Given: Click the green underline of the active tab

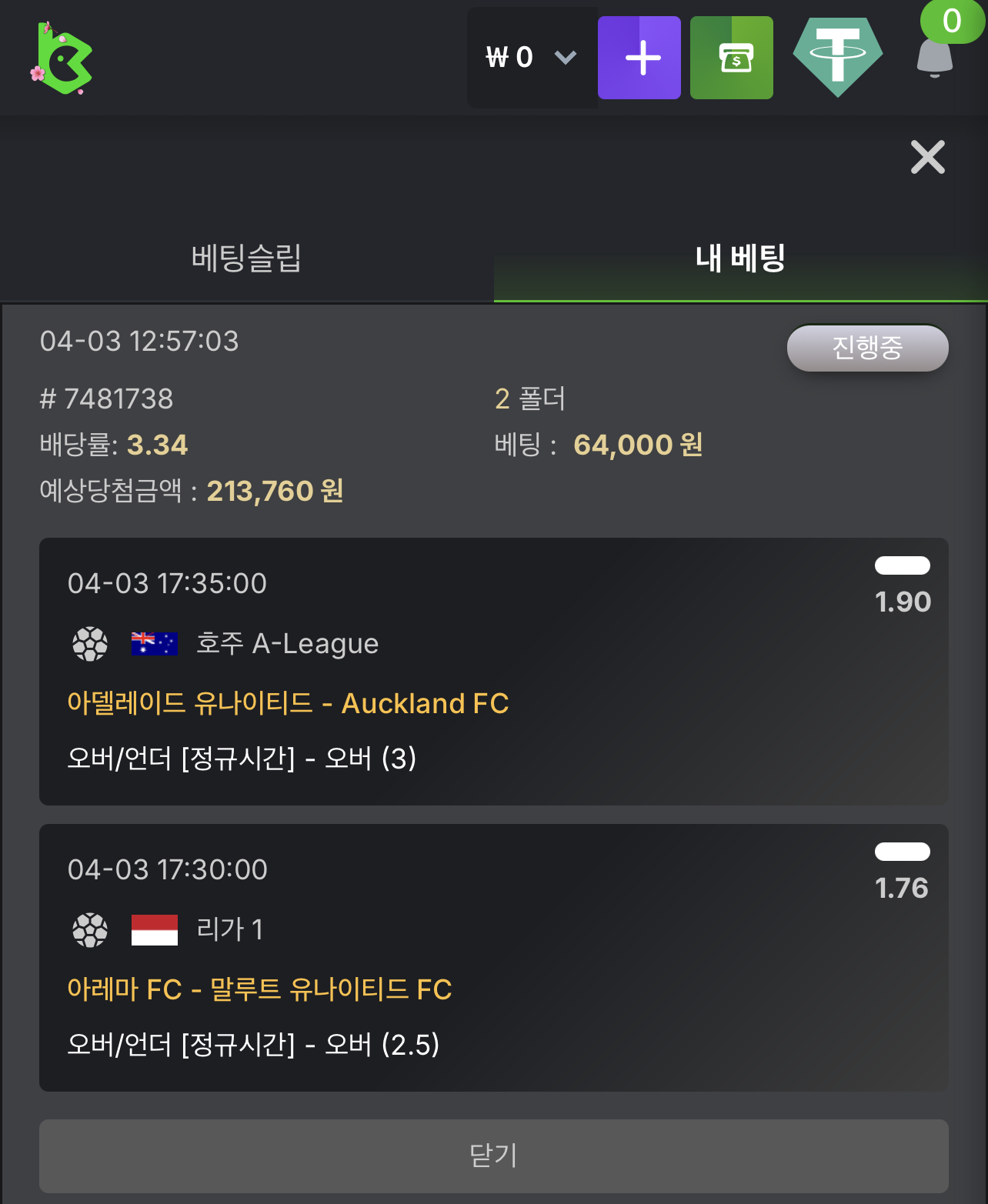Looking at the screenshot, I should tap(739, 299).
